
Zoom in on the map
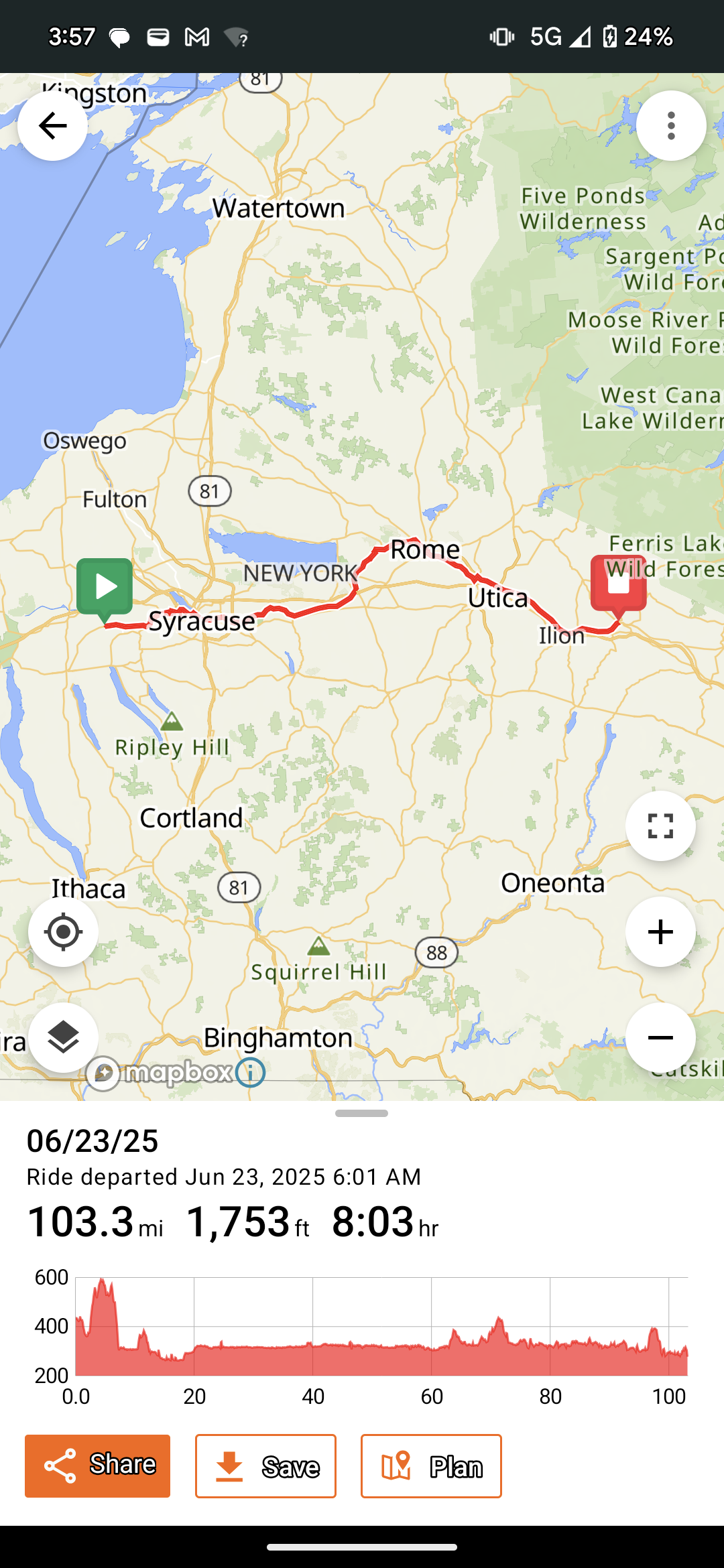(x=660, y=931)
